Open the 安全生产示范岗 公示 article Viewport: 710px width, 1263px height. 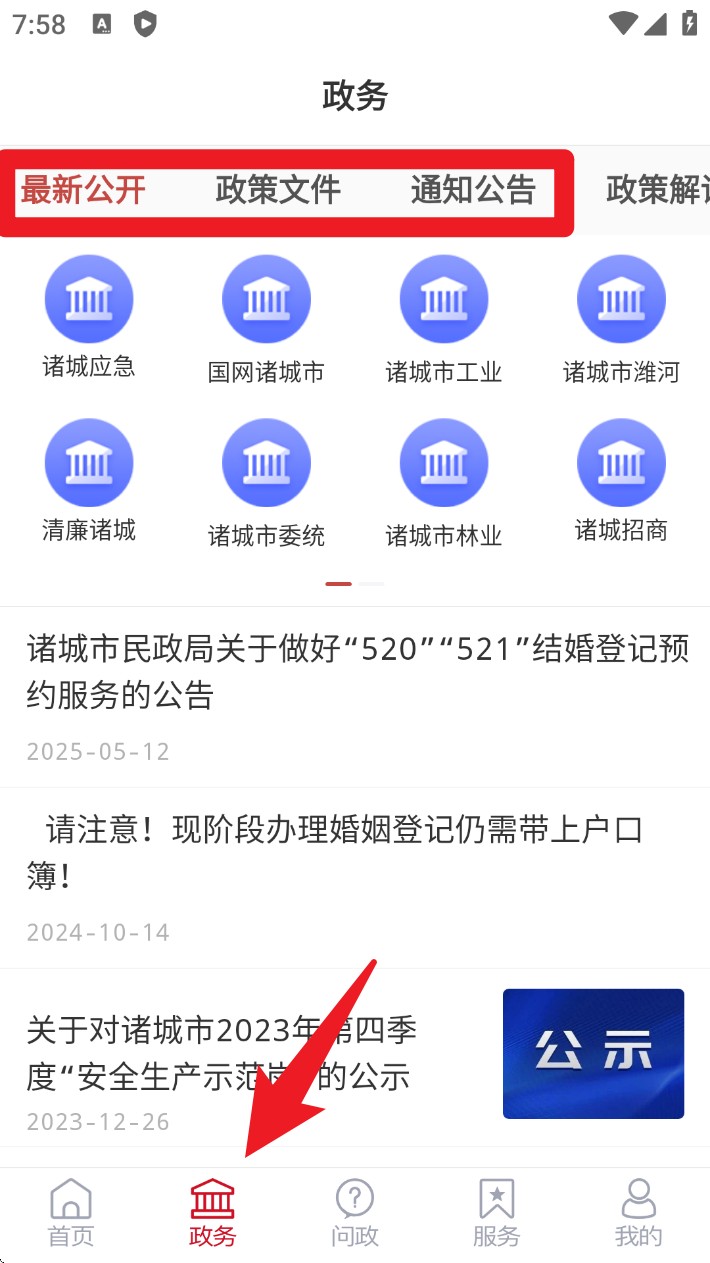click(222, 1054)
